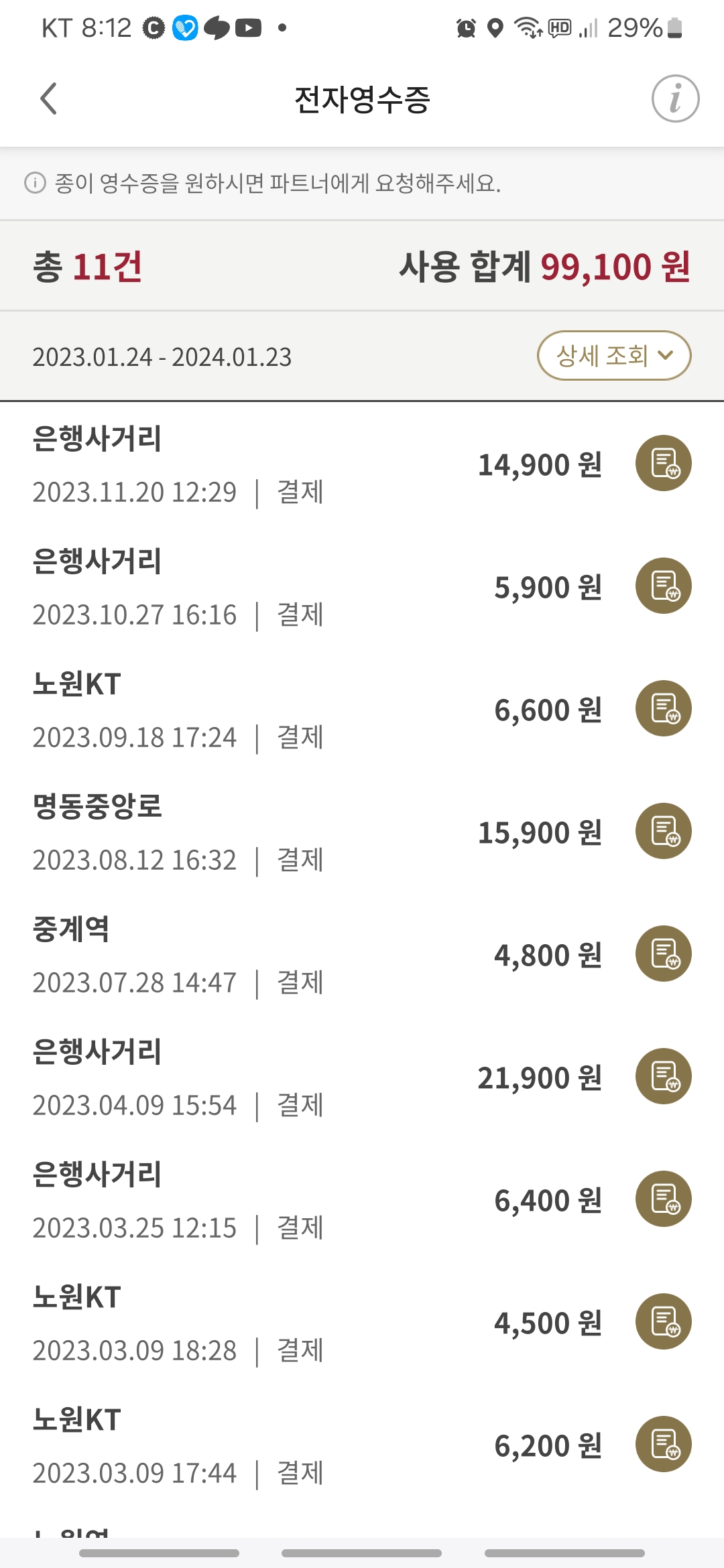This screenshot has height=1568, width=724.
Task: Expand the 상세 조회 date filter
Action: pos(613,356)
